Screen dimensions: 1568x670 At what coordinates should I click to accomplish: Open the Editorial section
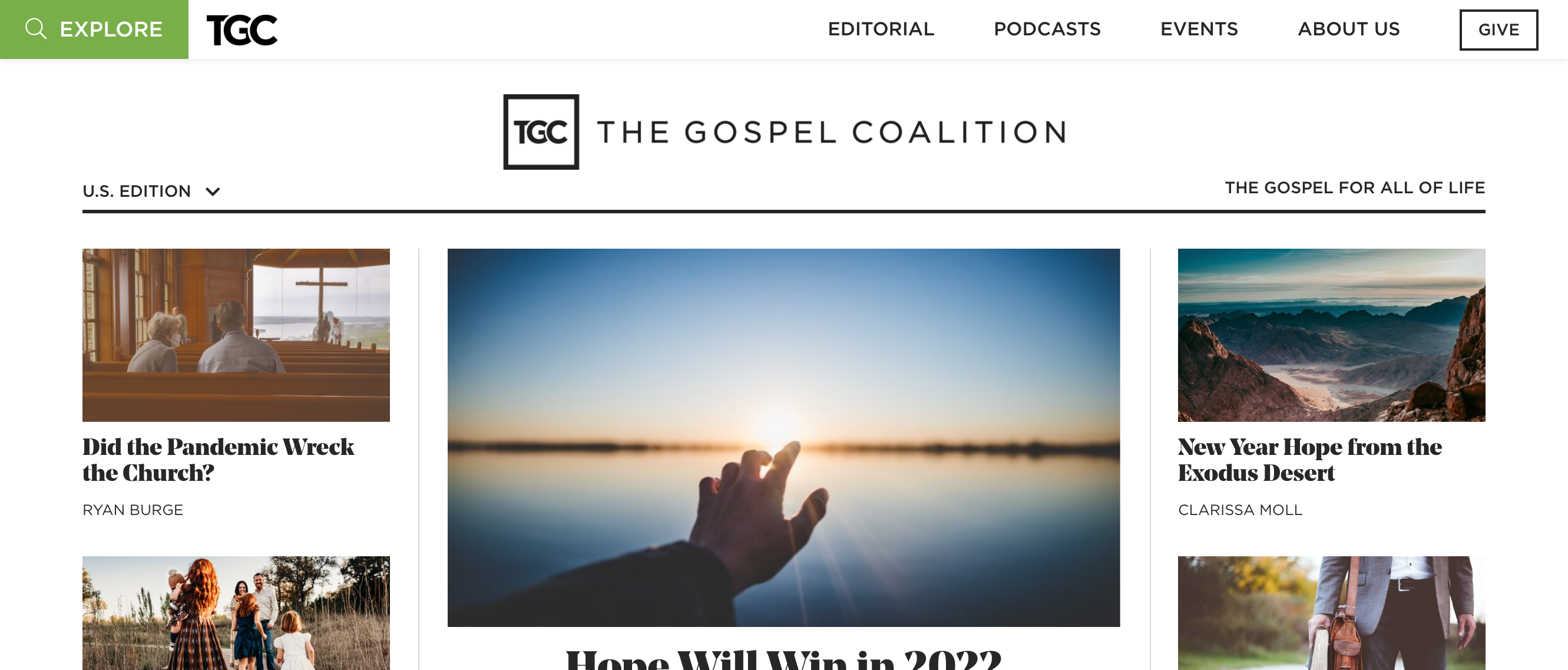(880, 29)
